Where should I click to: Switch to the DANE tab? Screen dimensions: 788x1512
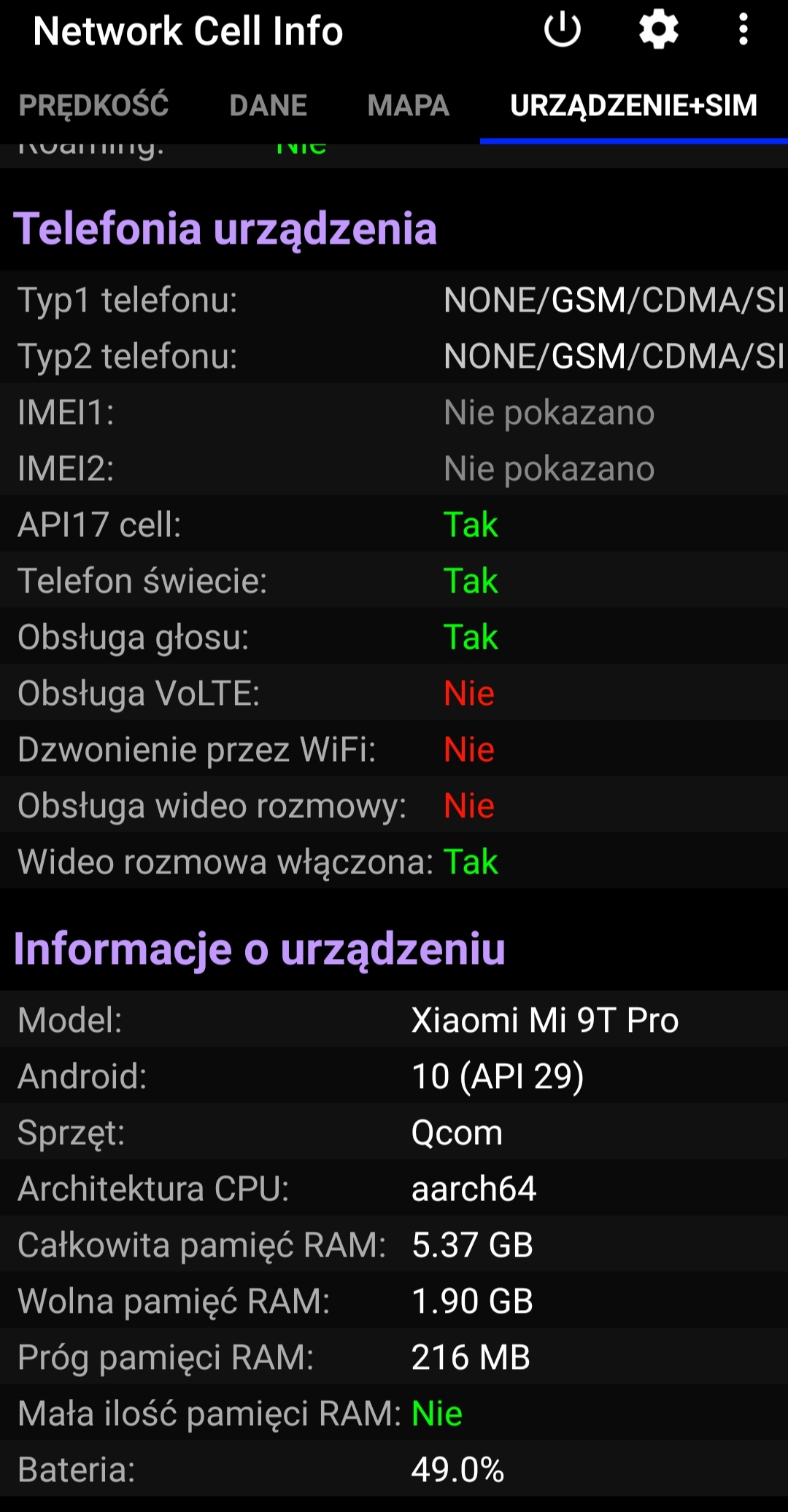pos(268,106)
